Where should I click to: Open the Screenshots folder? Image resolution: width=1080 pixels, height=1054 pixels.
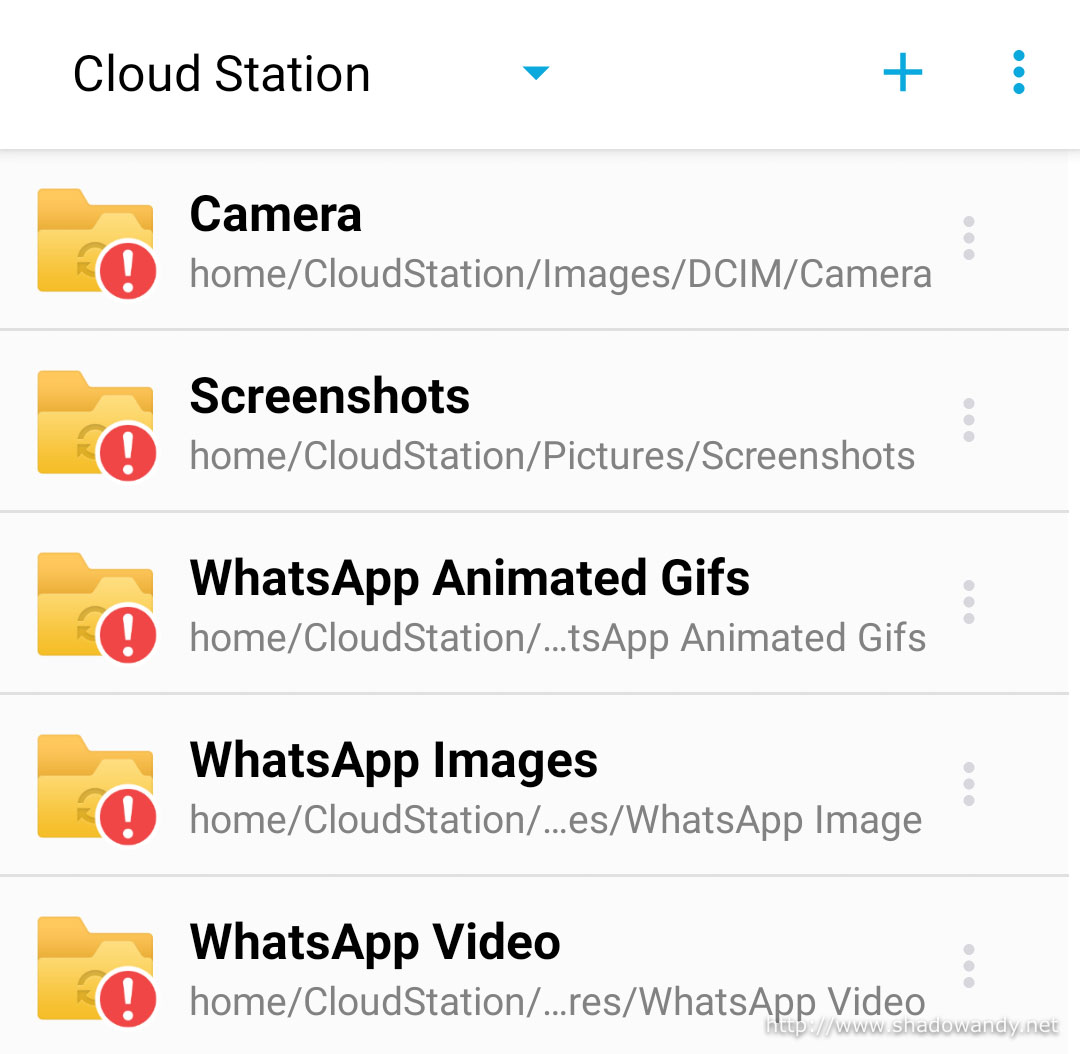pos(500,424)
